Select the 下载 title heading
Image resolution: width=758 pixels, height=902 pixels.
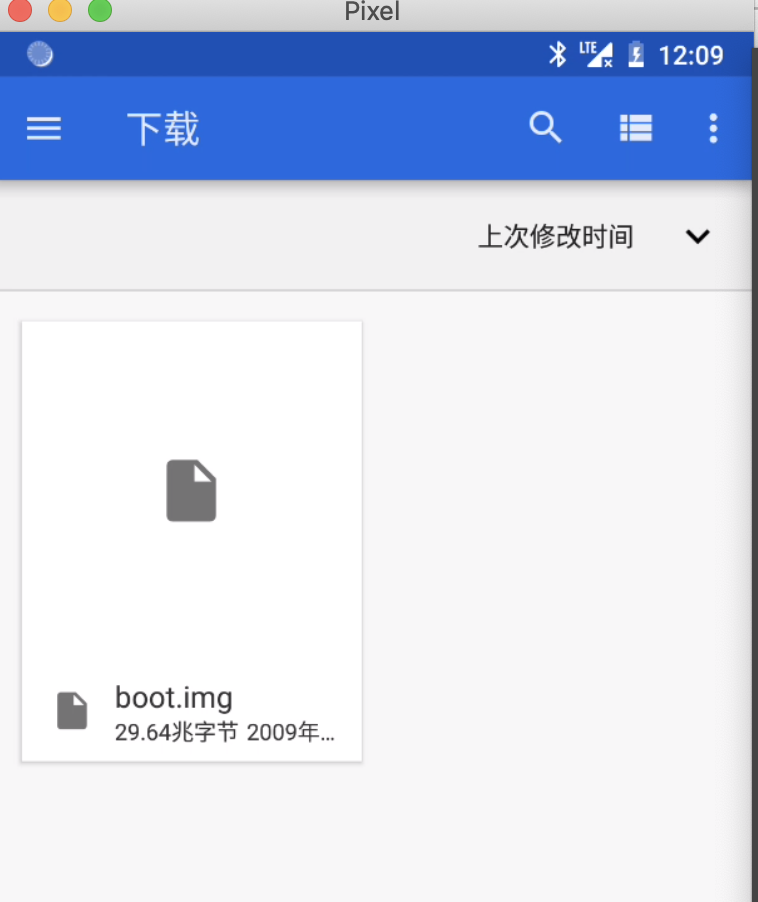coord(163,128)
